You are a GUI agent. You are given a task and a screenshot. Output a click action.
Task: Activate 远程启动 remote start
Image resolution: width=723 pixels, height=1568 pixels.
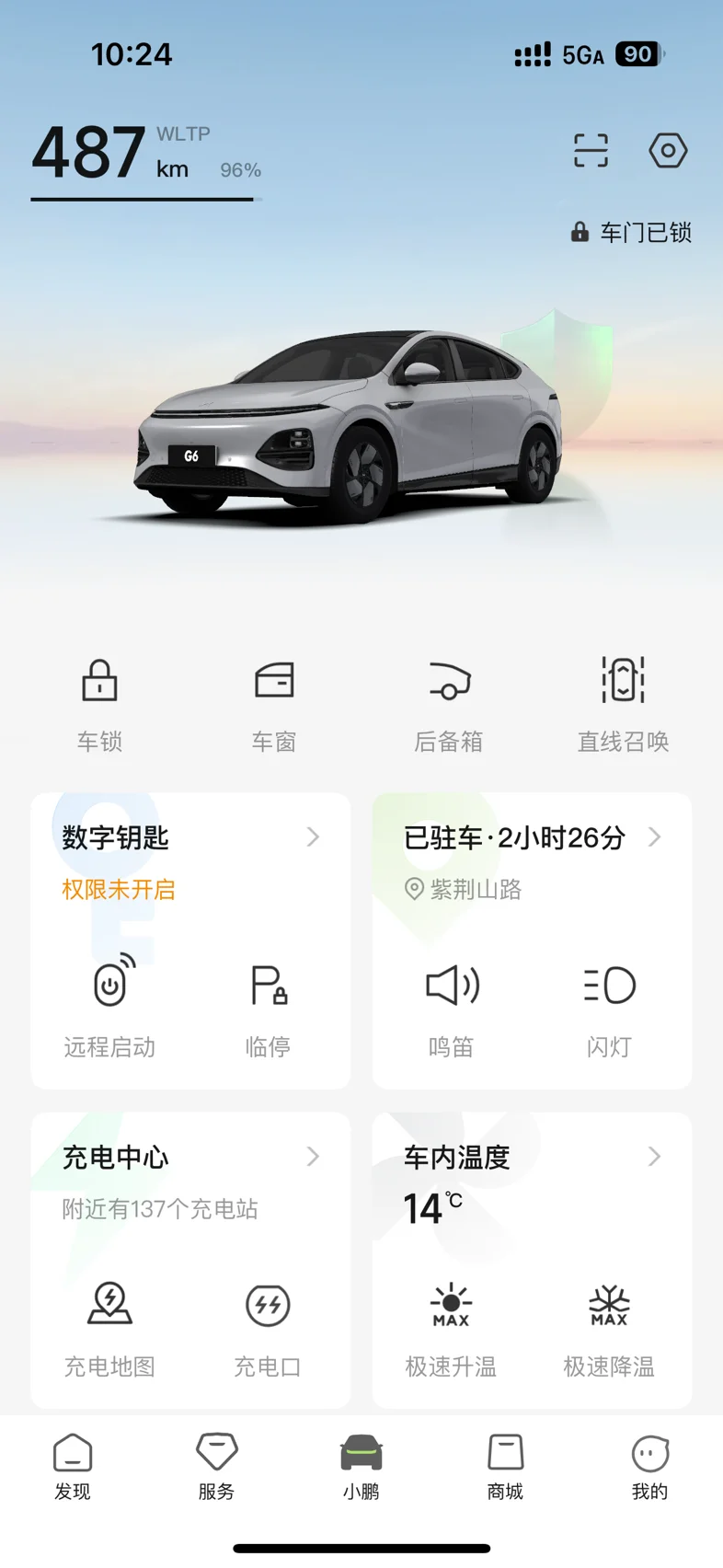pos(110,1005)
